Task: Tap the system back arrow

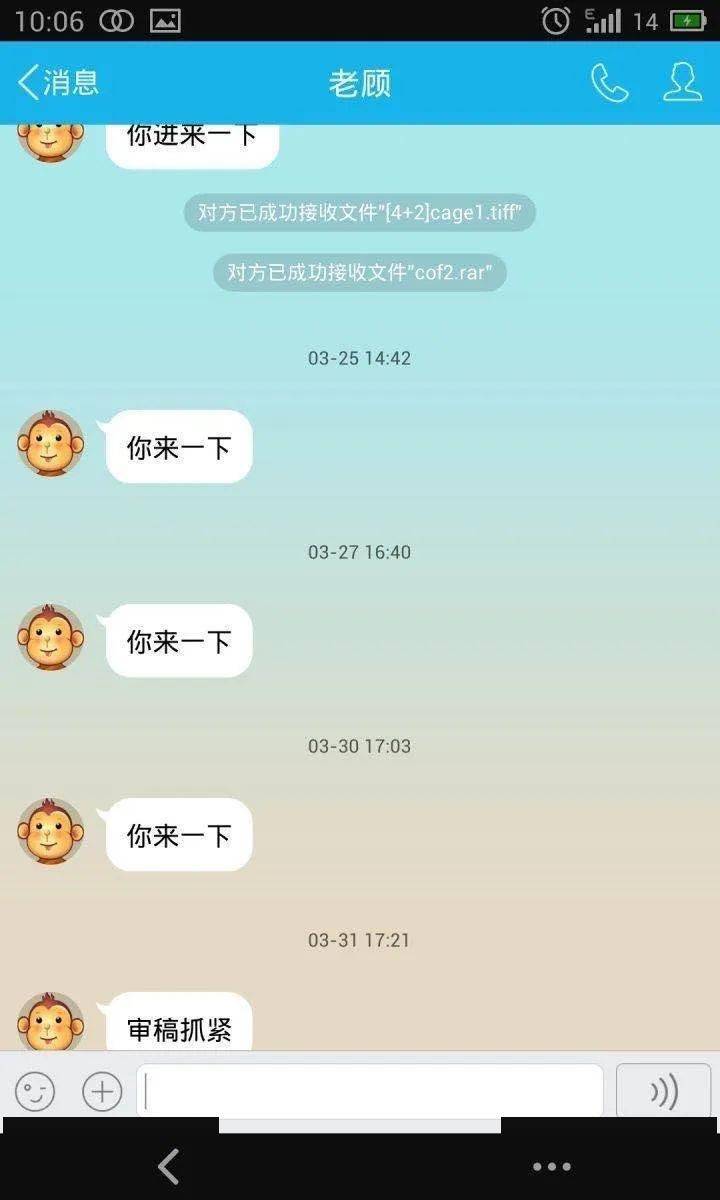Action: click(168, 1166)
